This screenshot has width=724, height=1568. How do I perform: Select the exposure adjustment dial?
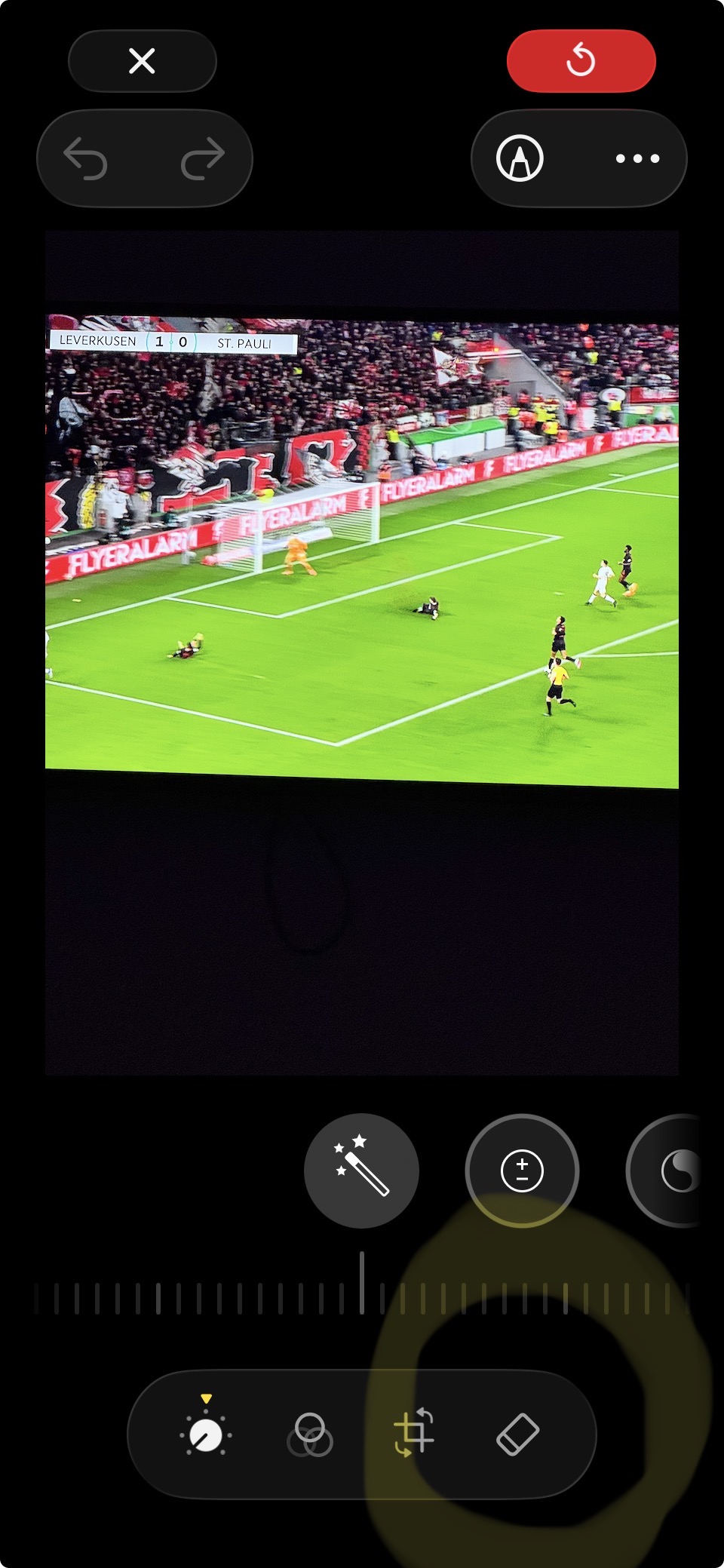[x=522, y=1171]
